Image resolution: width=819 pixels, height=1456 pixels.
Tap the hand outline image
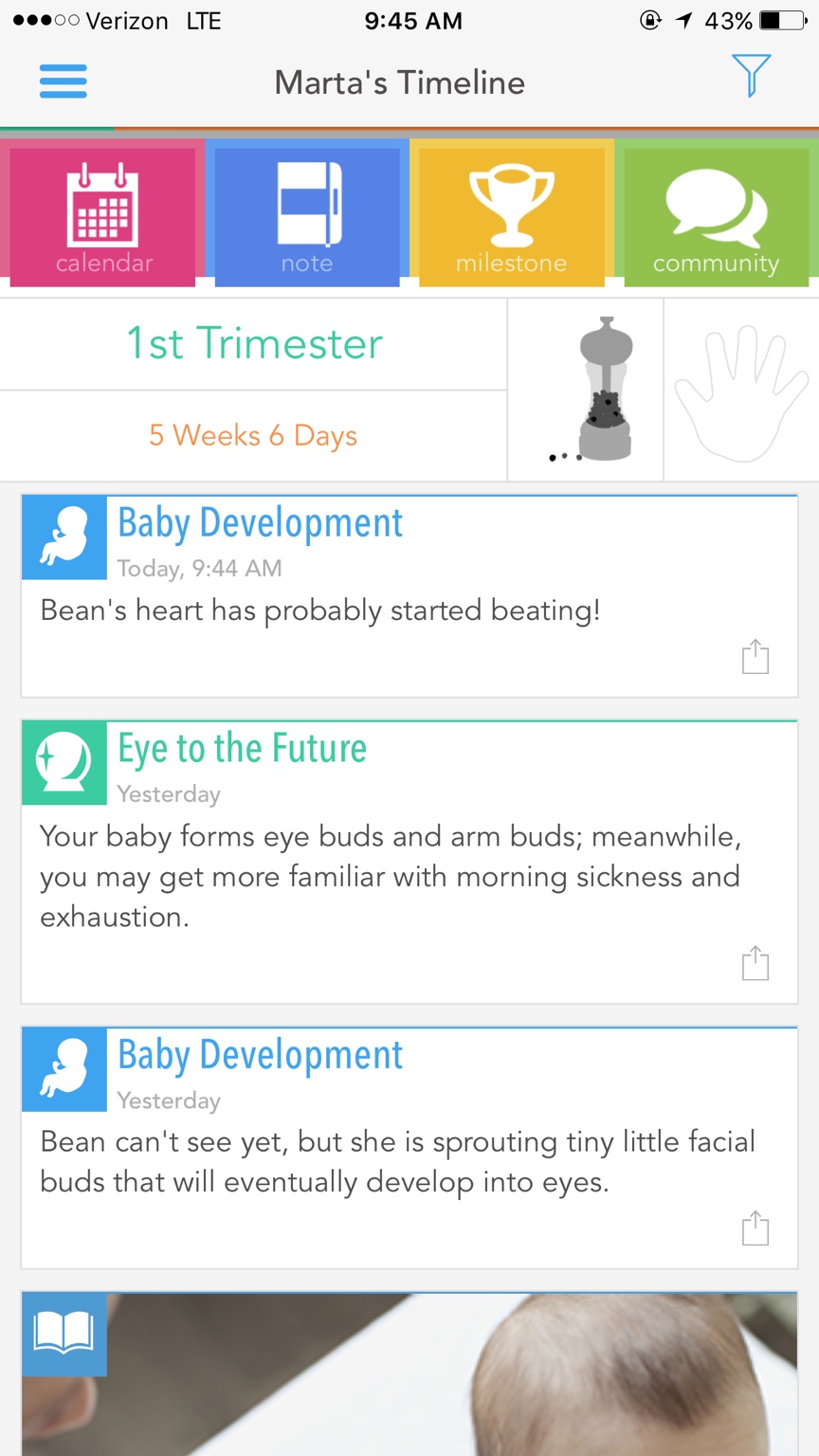(741, 391)
